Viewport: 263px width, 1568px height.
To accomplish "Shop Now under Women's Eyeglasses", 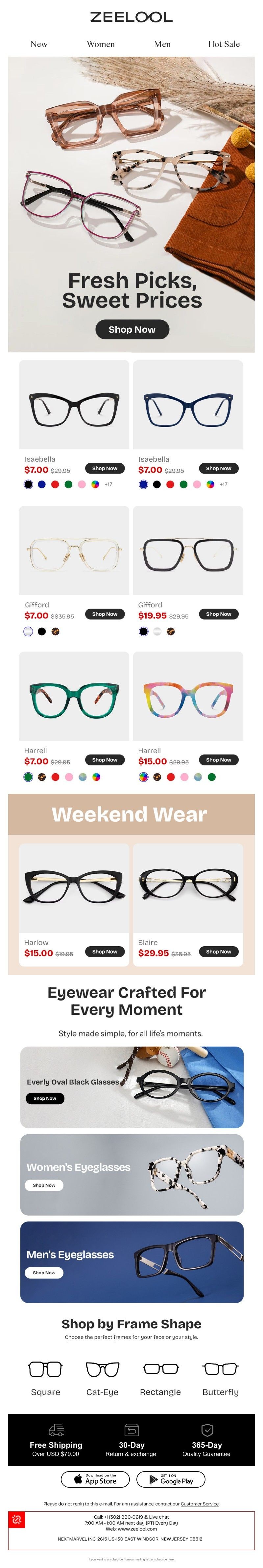I will click(x=44, y=1185).
